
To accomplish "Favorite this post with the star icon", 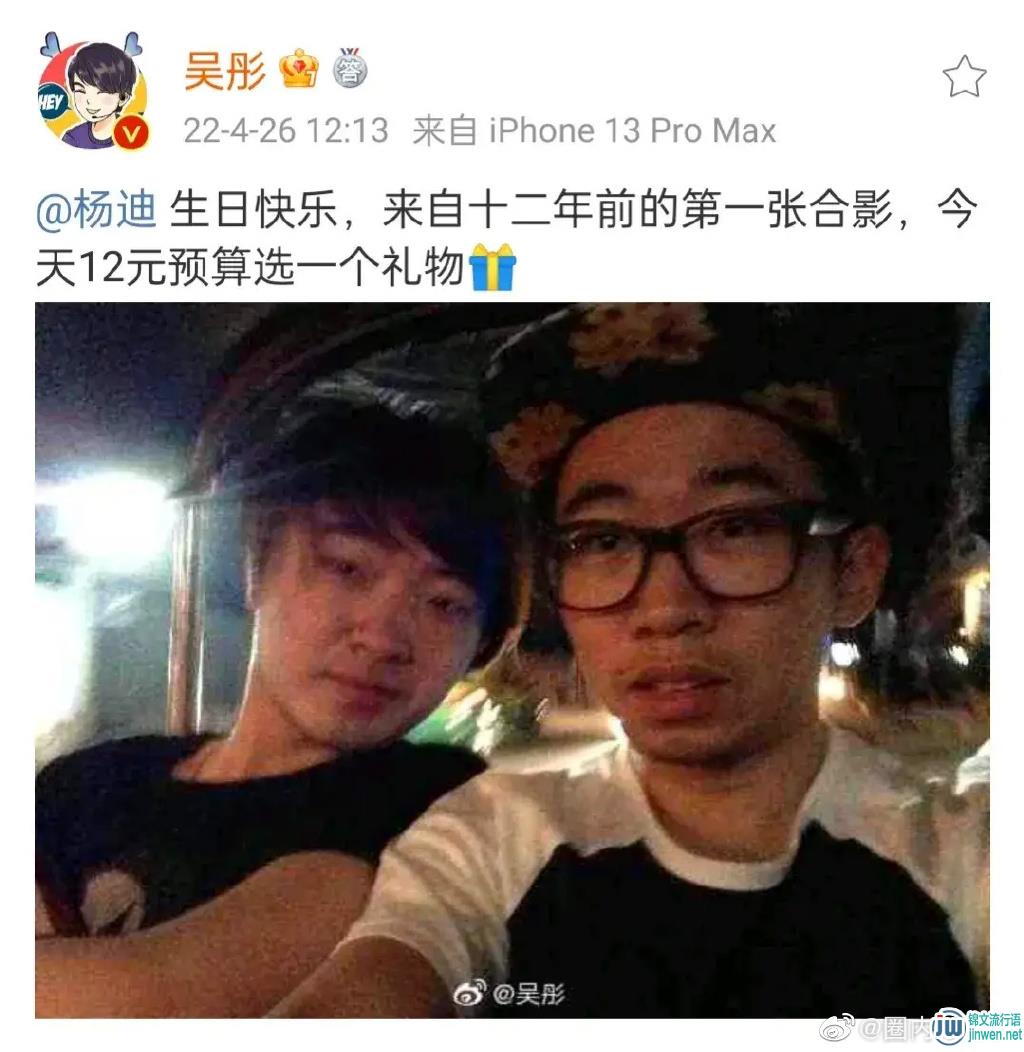I will [x=964, y=77].
